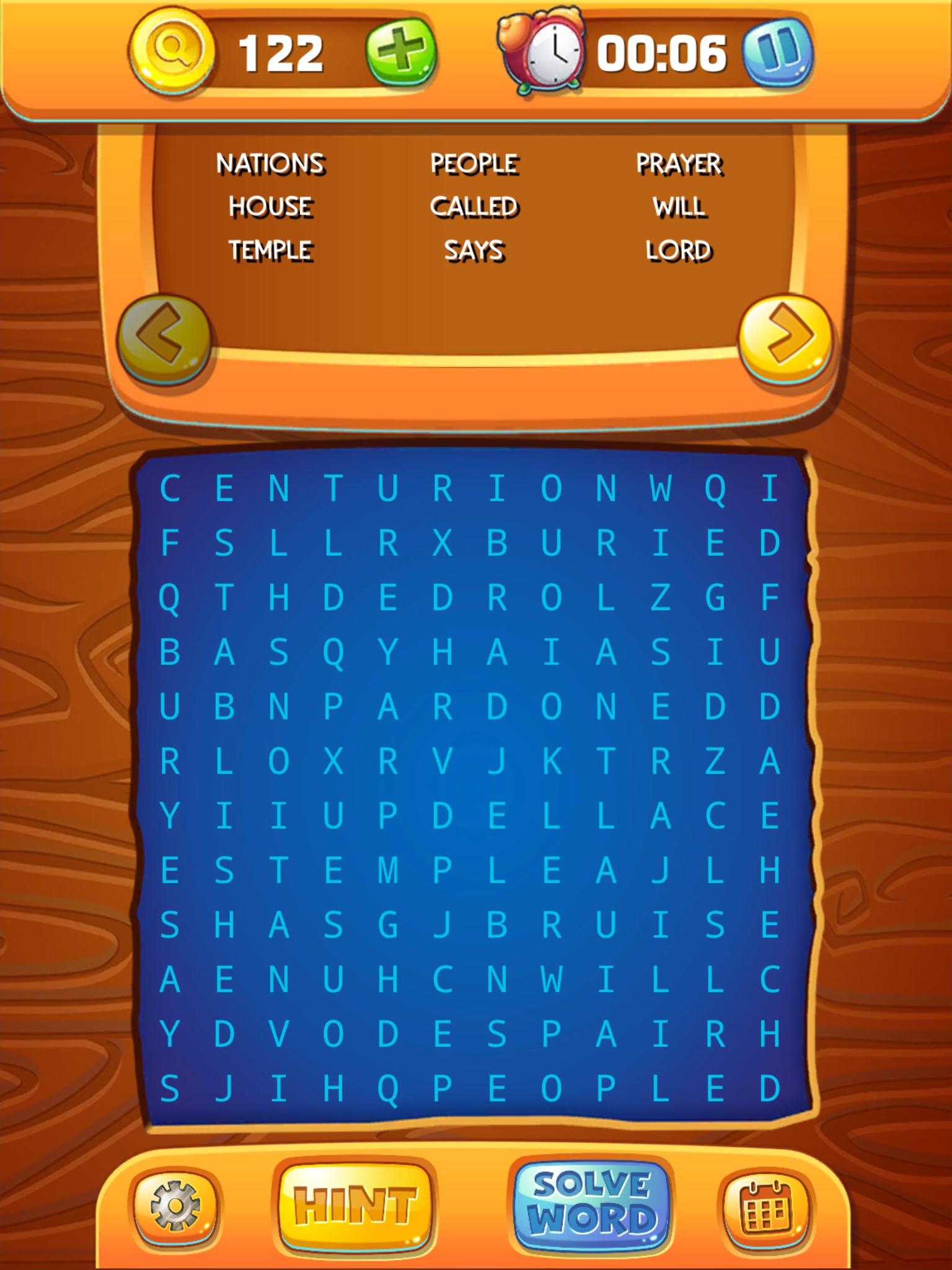Image resolution: width=952 pixels, height=1270 pixels.
Task: Add more coins with the green plus
Action: pos(401,52)
